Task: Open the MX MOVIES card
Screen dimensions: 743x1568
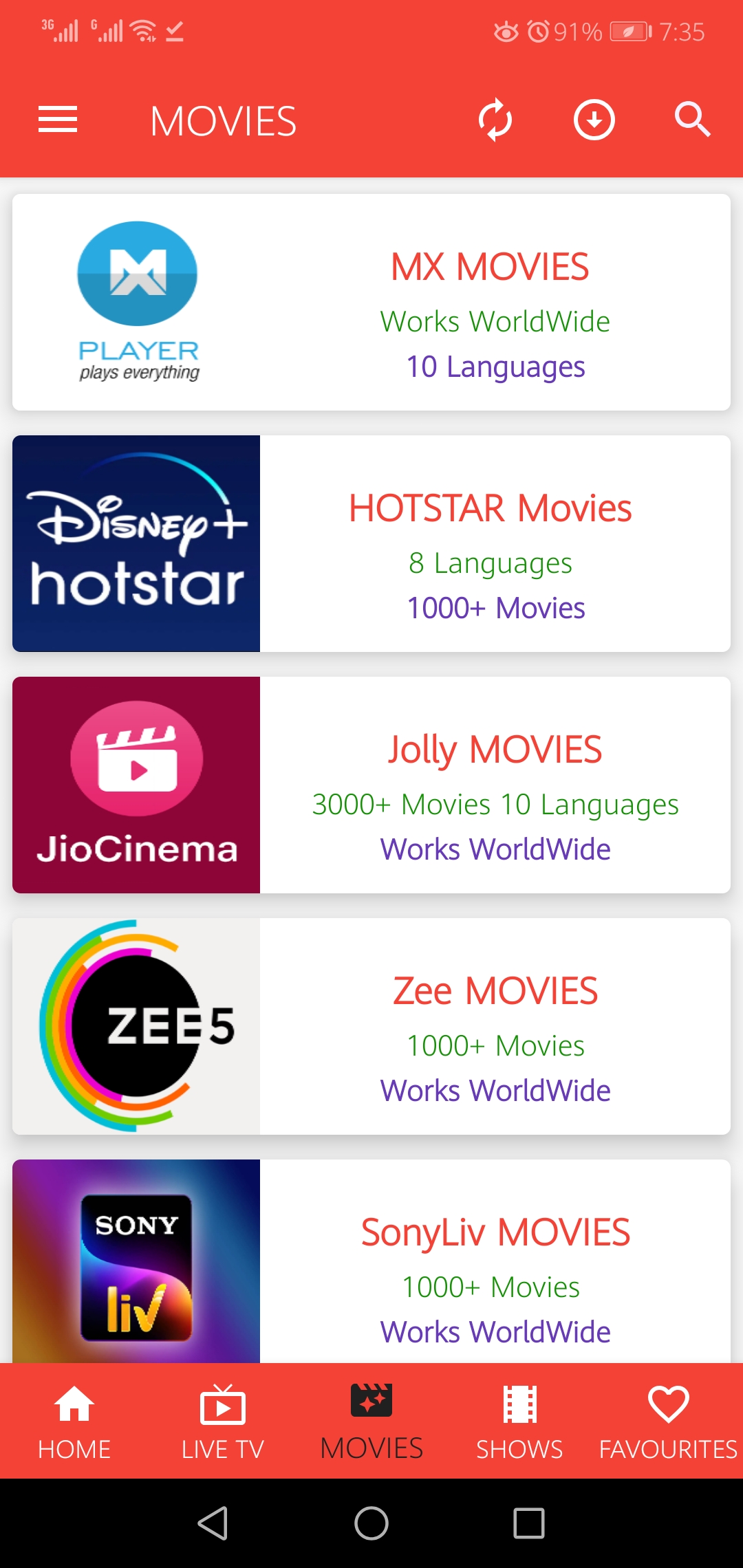Action: pyautogui.click(x=371, y=303)
